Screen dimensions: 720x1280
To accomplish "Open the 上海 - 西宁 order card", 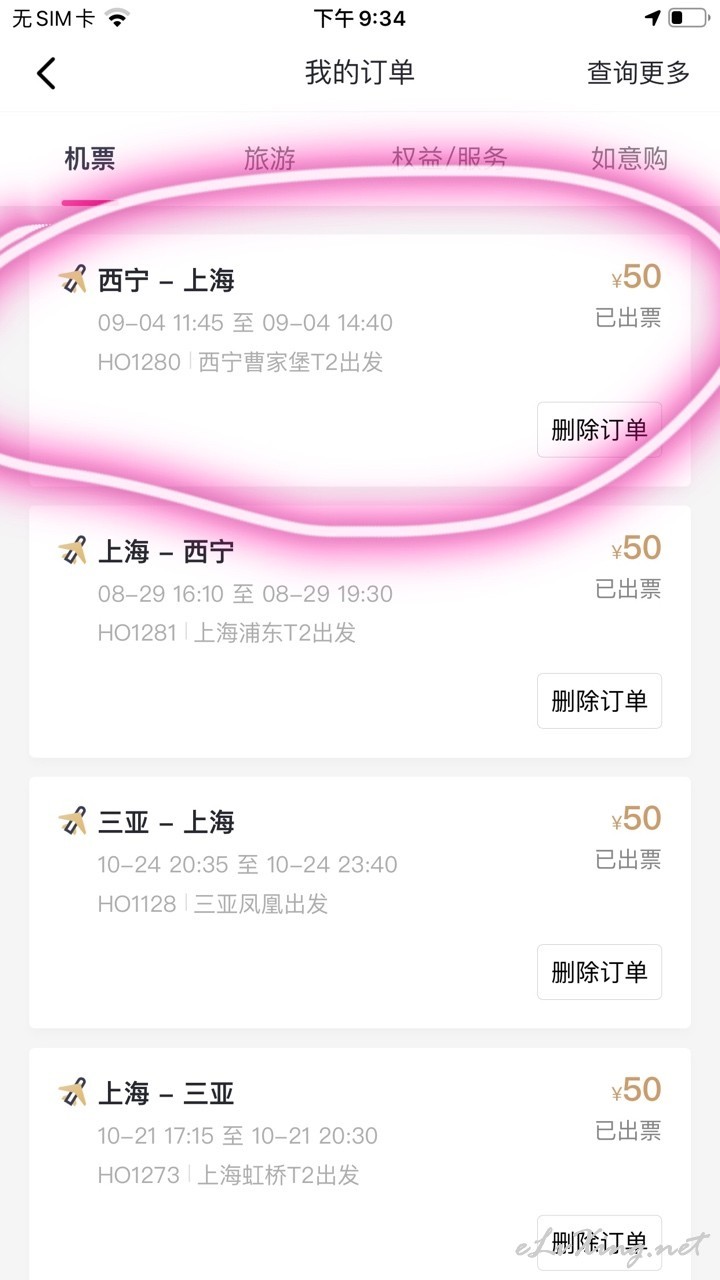I will [360, 632].
